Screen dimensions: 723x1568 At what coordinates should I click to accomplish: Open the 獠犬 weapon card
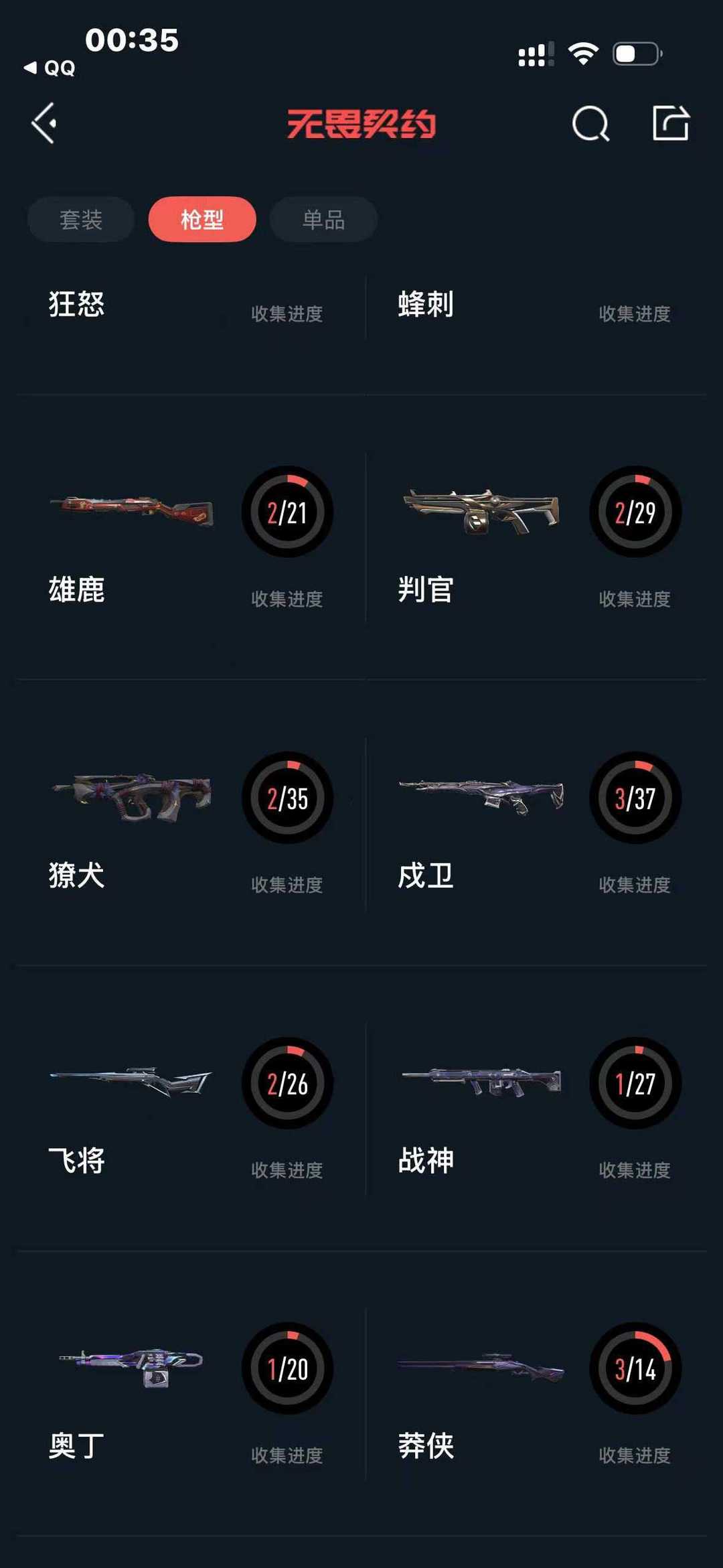[191, 823]
